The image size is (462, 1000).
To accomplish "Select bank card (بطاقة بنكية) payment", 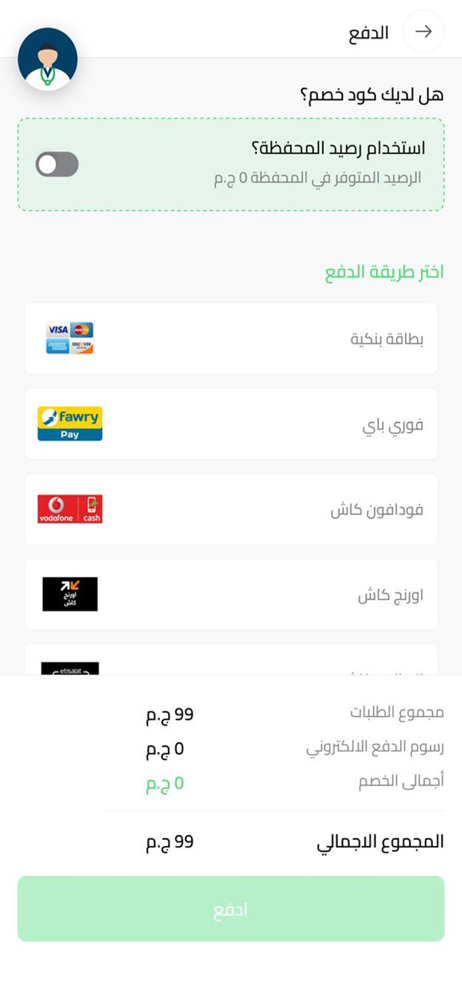I will (x=231, y=339).
